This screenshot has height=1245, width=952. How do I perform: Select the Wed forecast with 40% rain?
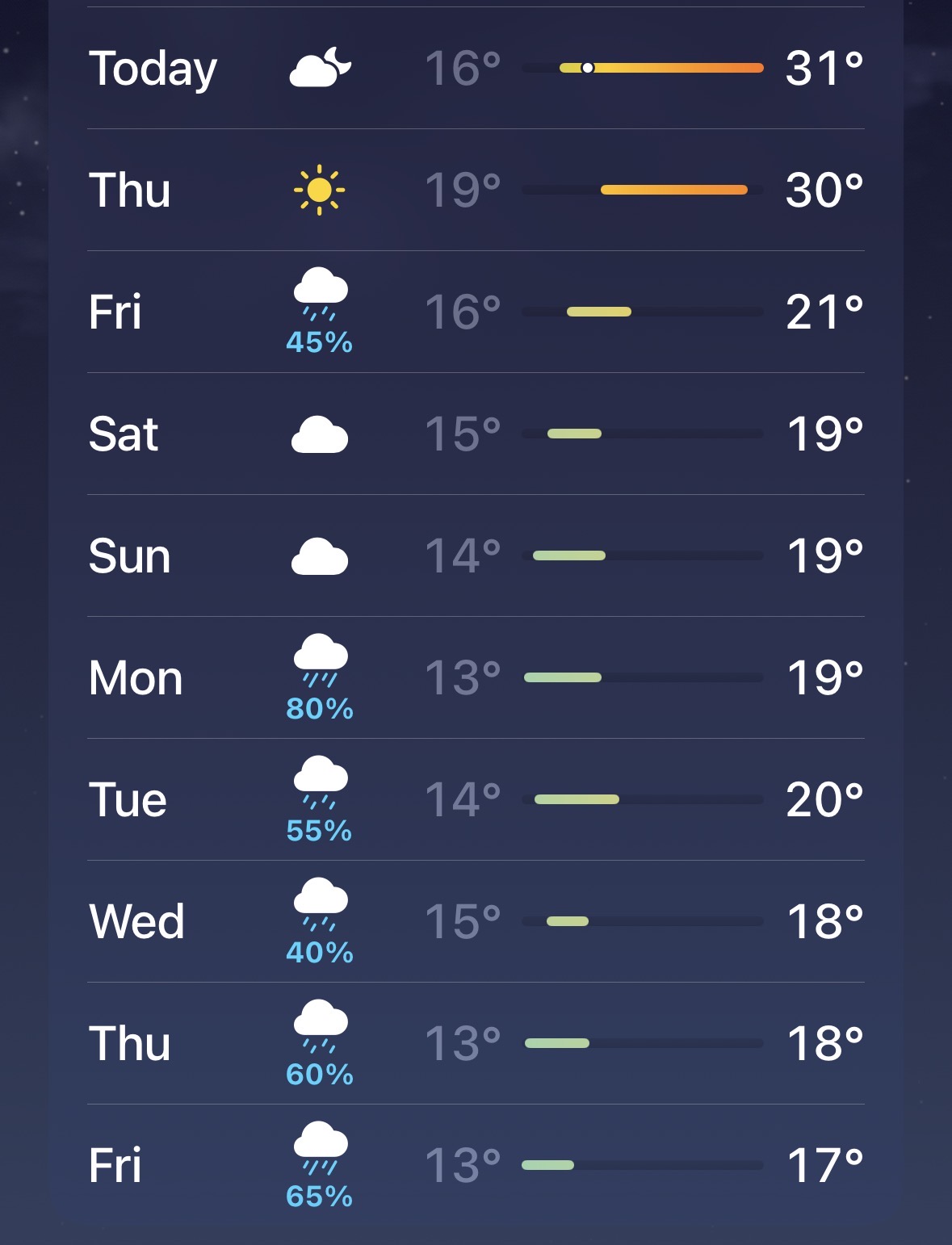pyautogui.click(x=476, y=922)
